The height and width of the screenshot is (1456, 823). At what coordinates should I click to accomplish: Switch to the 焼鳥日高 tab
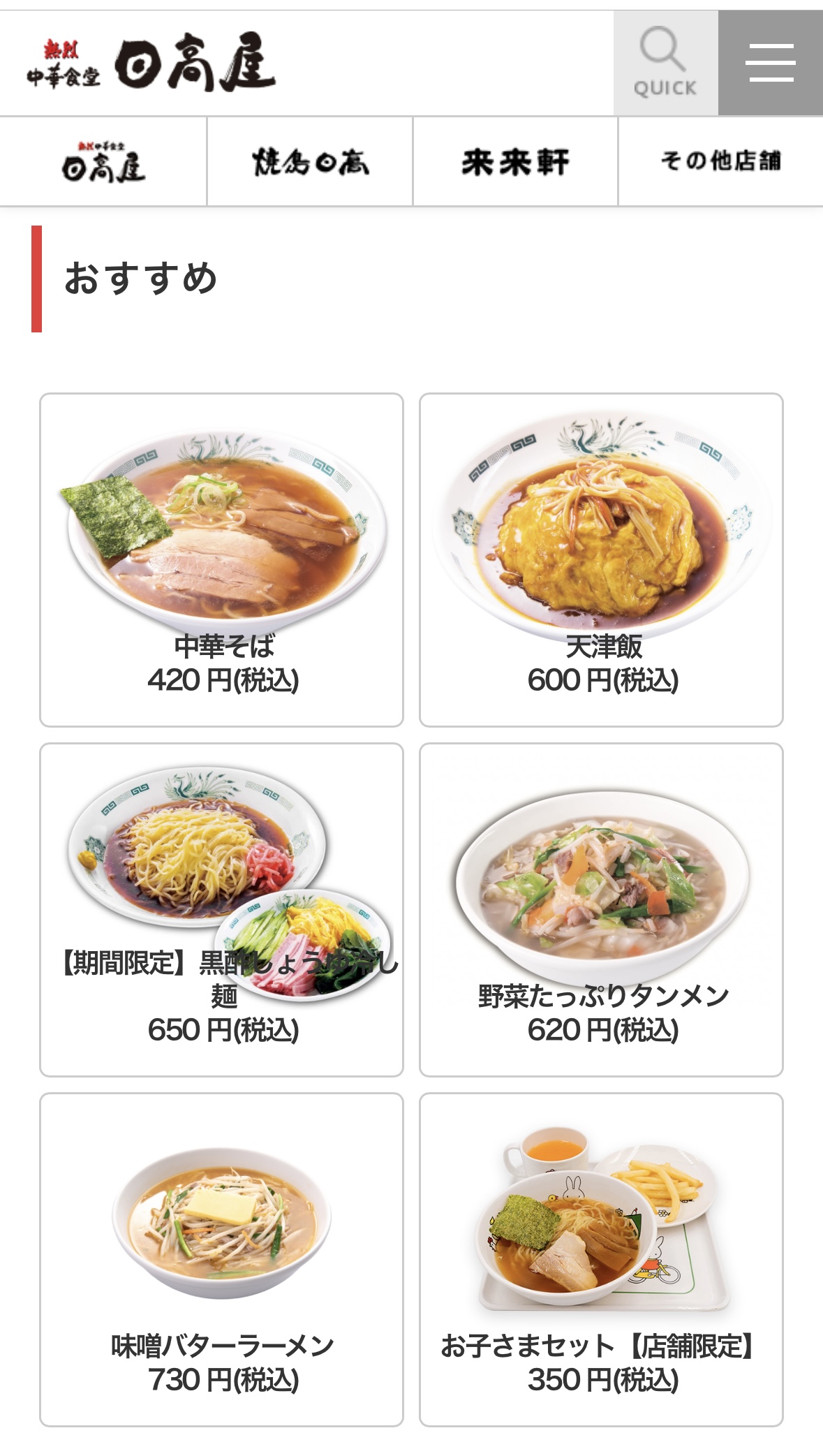(x=310, y=161)
